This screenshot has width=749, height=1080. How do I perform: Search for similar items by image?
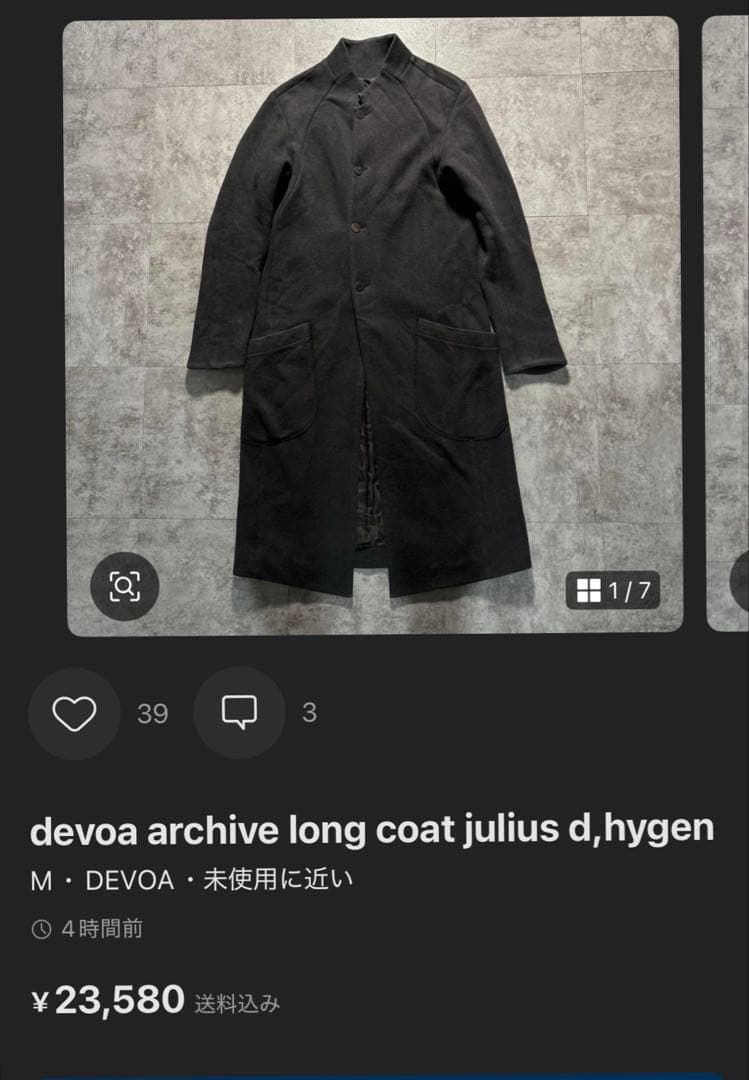(x=124, y=586)
